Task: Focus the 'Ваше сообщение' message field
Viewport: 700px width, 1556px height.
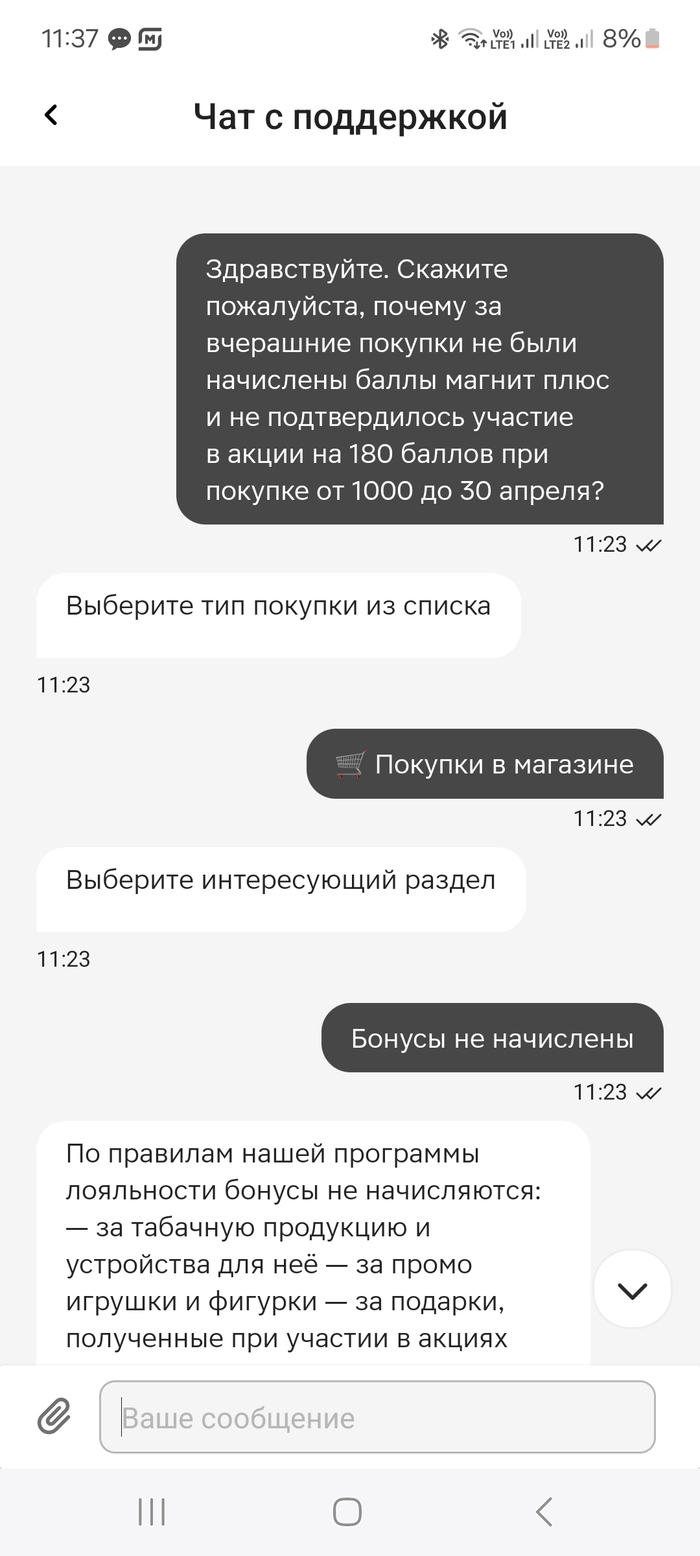Action: point(377,1417)
